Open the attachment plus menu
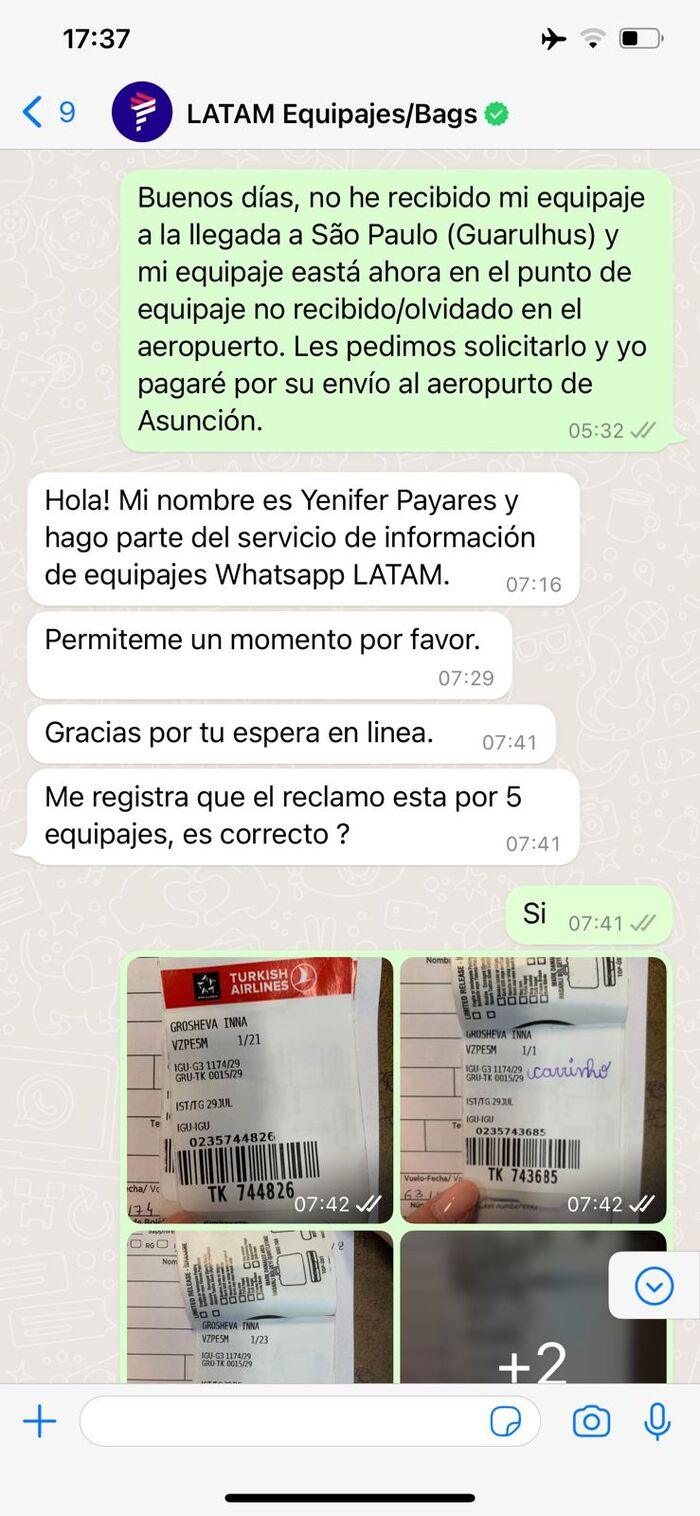Screen dimensions: 700x1516 coord(40,1420)
